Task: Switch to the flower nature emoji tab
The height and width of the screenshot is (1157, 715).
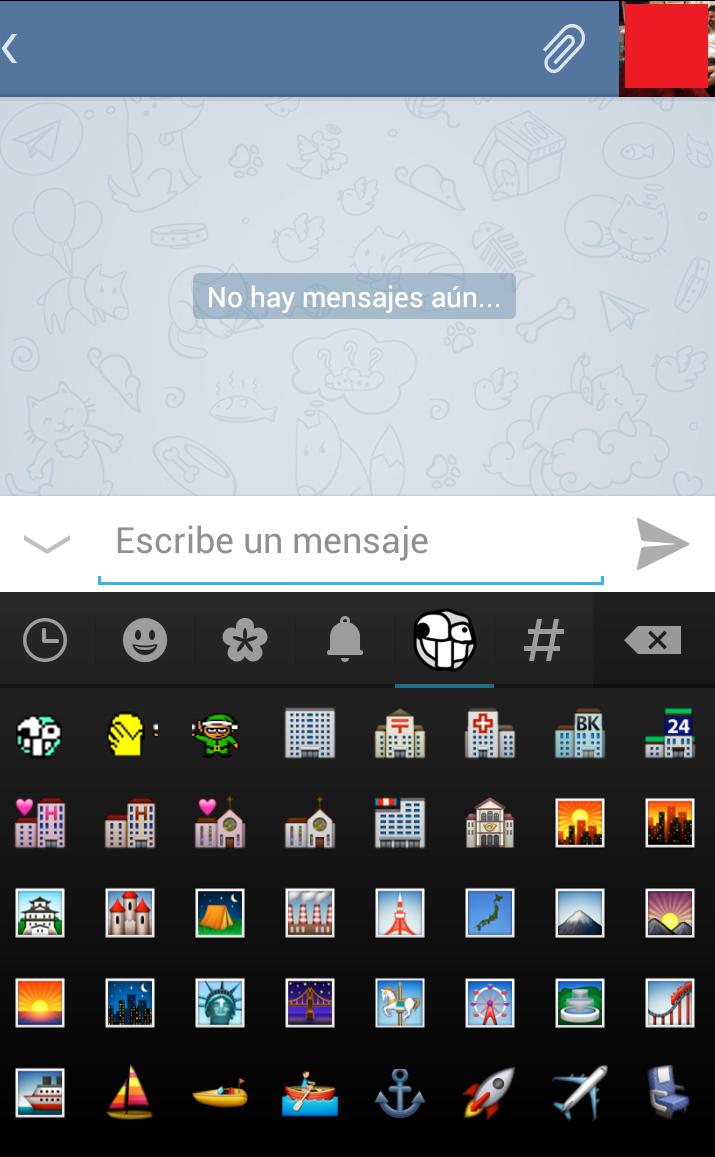Action: coord(245,640)
